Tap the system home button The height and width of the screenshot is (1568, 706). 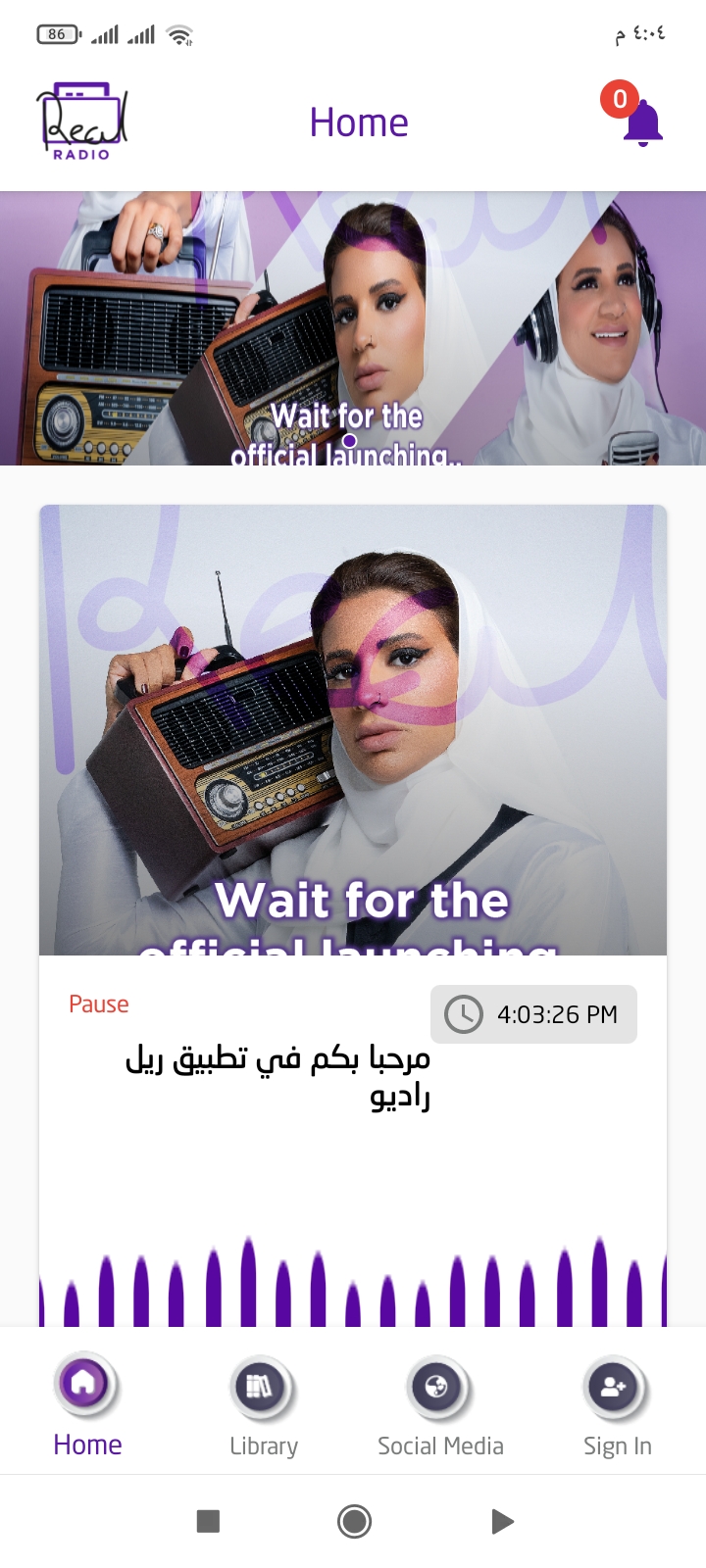[x=354, y=1521]
